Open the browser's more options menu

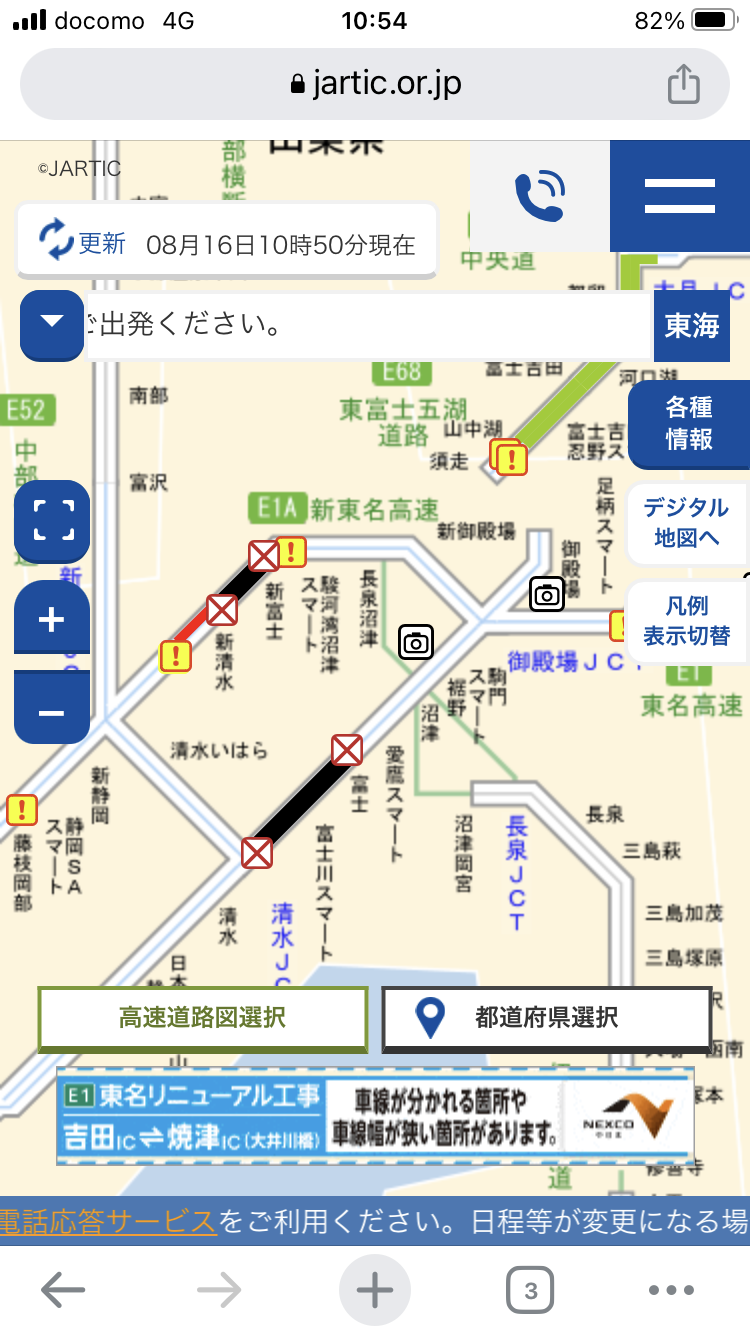point(671,1291)
